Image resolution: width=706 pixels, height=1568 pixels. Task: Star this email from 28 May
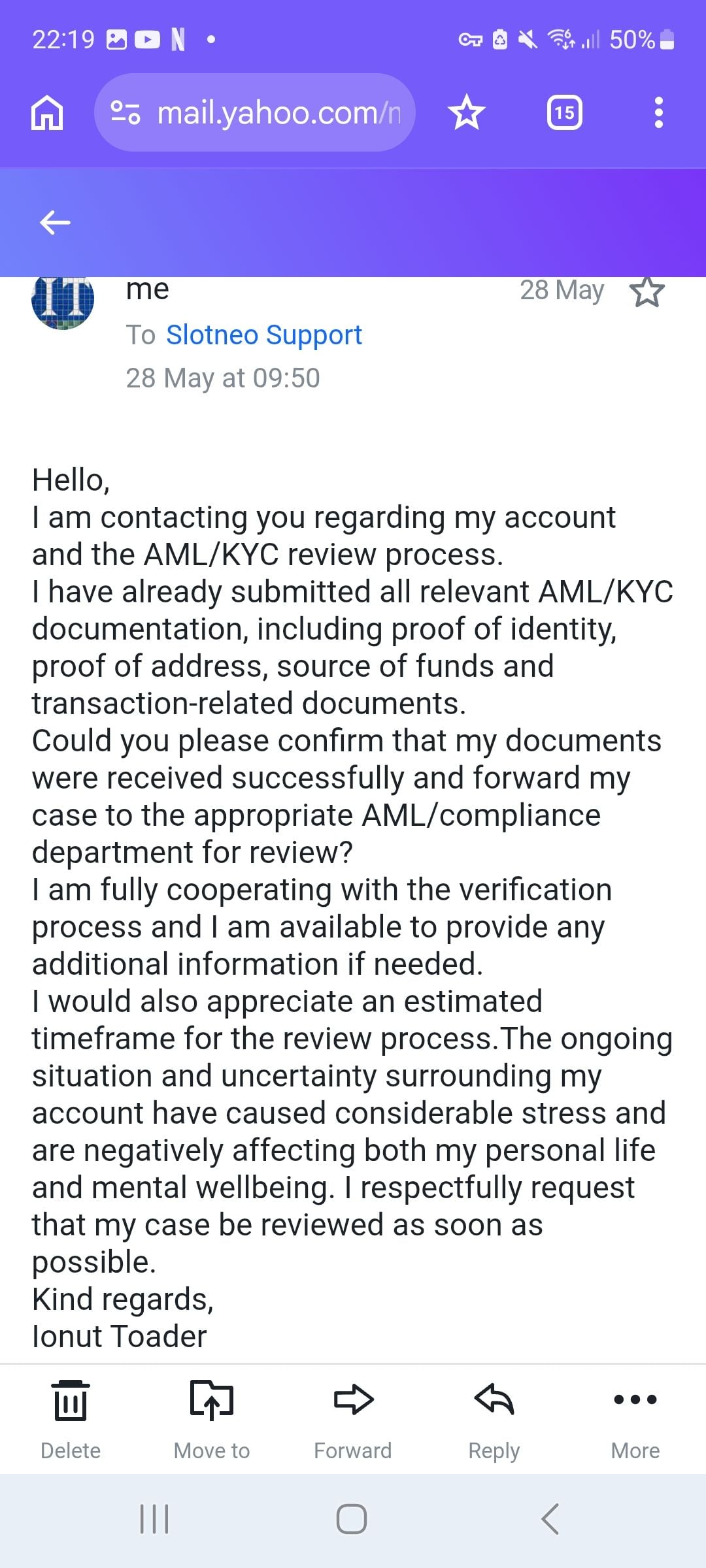click(647, 291)
